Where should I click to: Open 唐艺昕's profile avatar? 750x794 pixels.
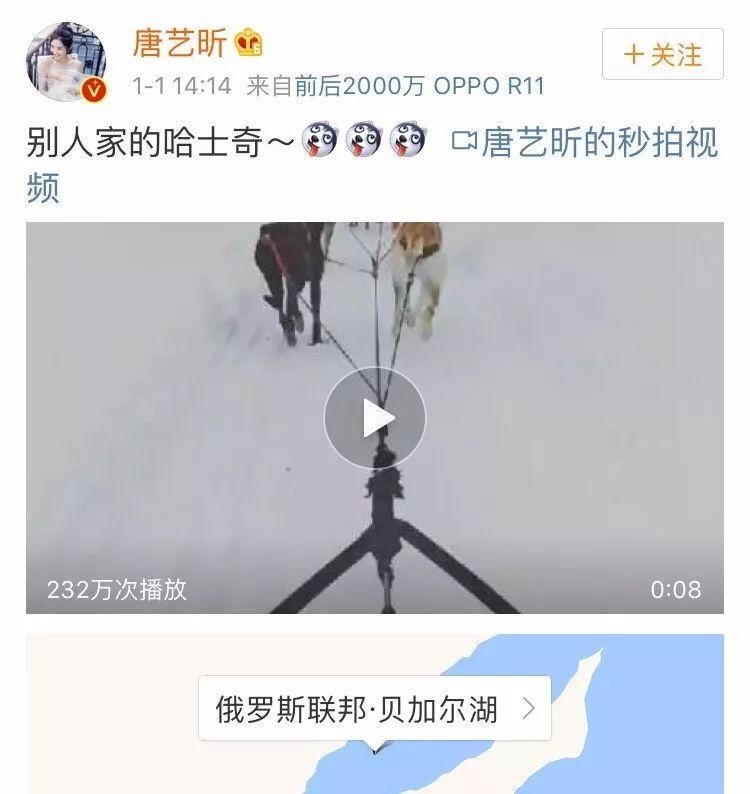[x=65, y=62]
